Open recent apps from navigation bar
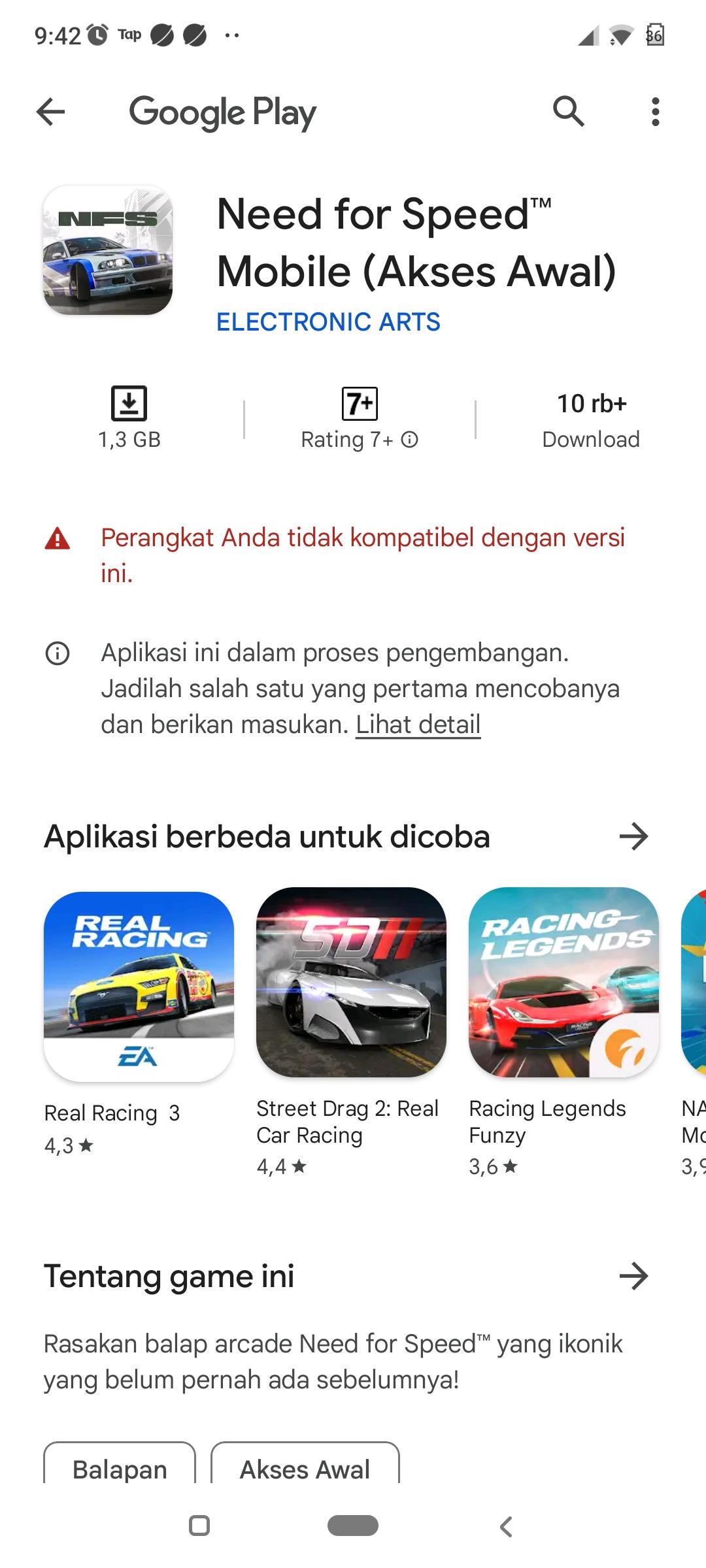The width and height of the screenshot is (706, 1568). (199, 1526)
